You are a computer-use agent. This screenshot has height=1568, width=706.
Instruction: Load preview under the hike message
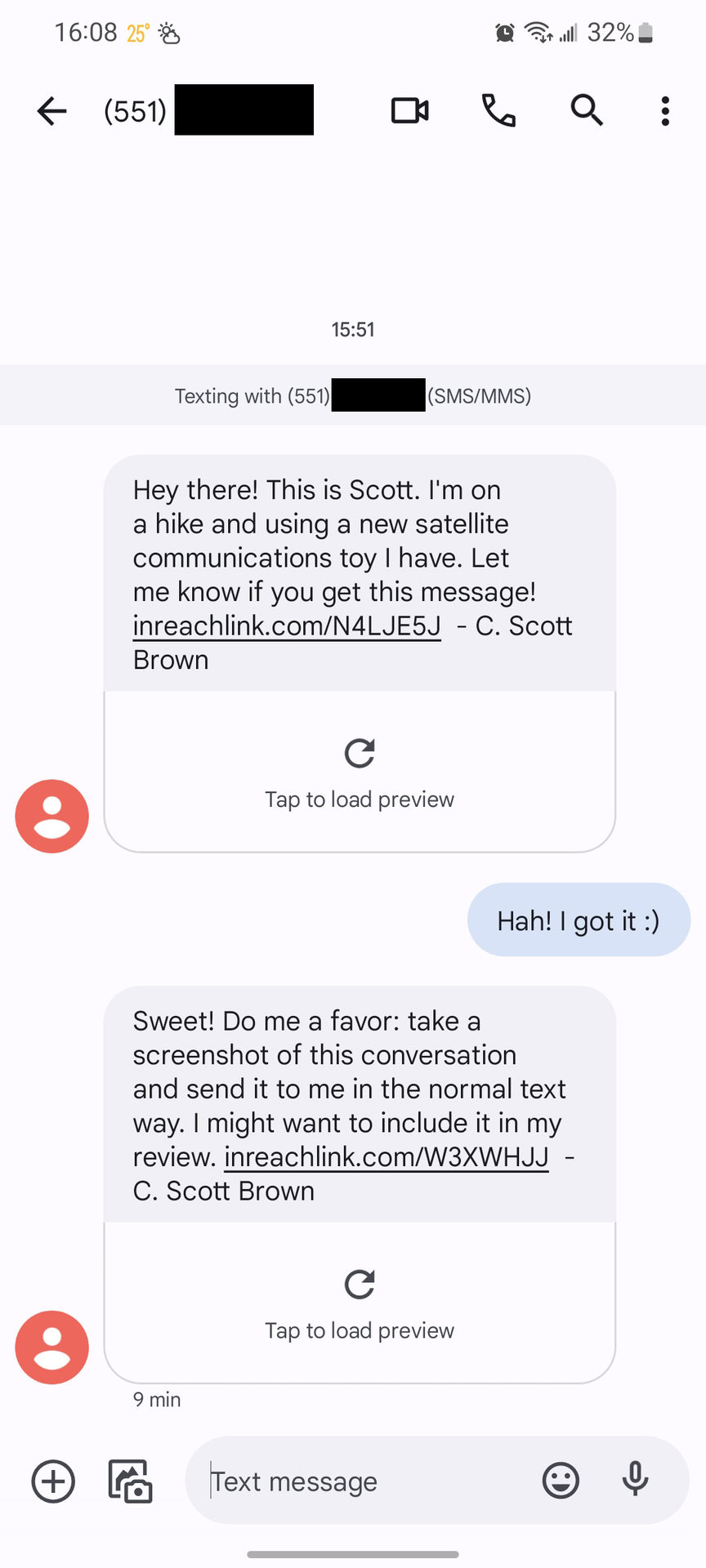pyautogui.click(x=360, y=772)
